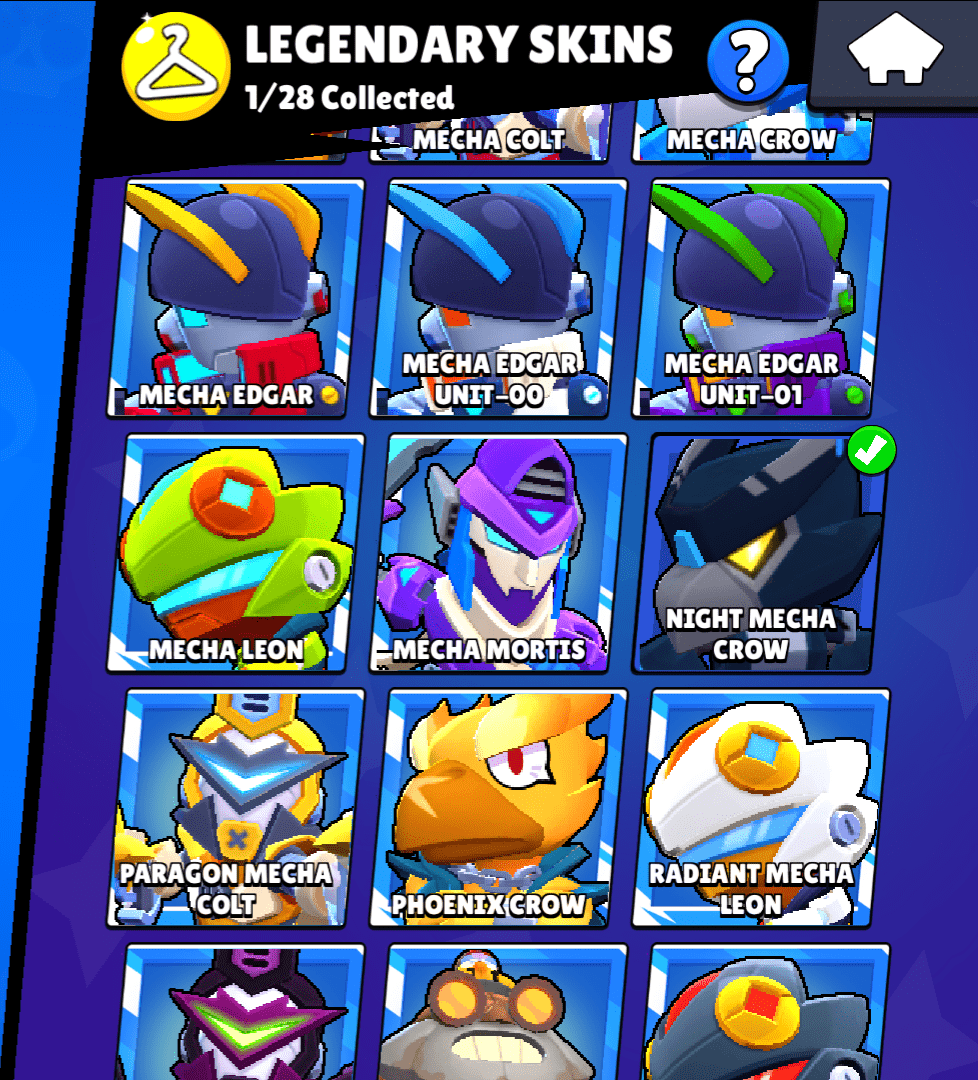This screenshot has height=1080, width=978.
Task: View collected Night Mecha Crow skin
Action: click(x=760, y=552)
